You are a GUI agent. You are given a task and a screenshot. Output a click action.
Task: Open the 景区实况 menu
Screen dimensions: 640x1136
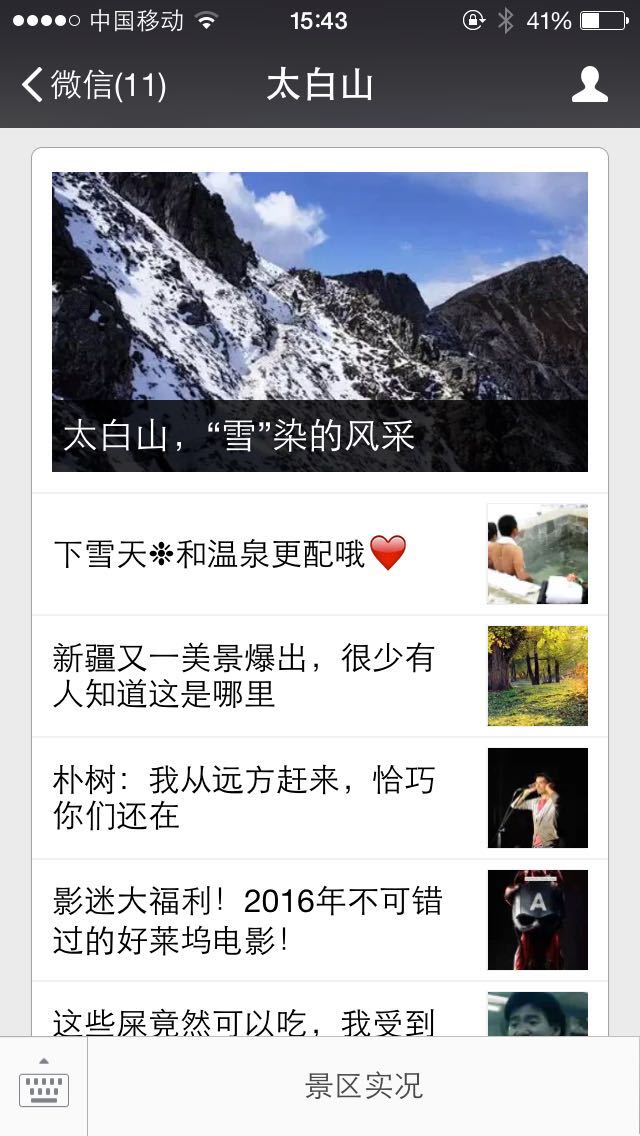coord(364,1086)
